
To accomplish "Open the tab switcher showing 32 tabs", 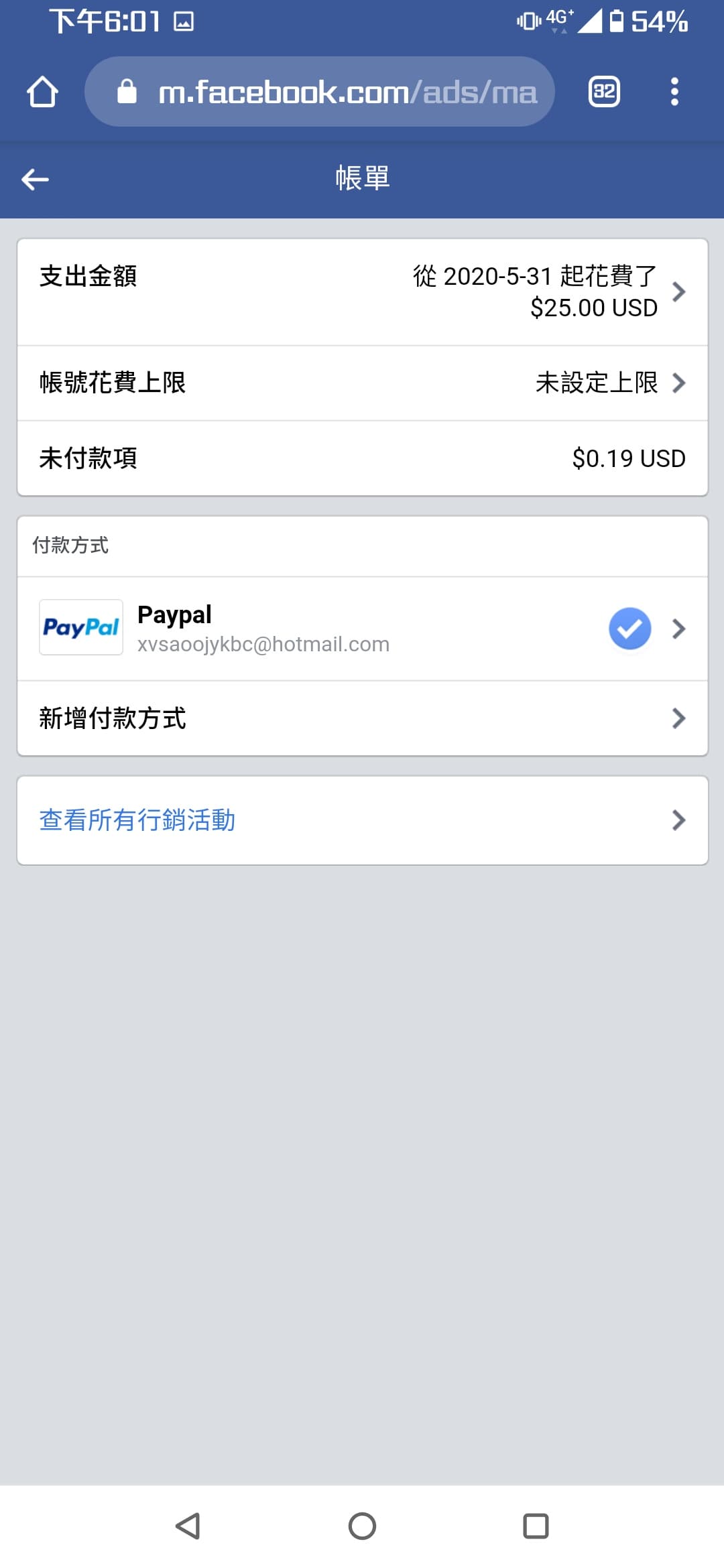I will coord(603,92).
